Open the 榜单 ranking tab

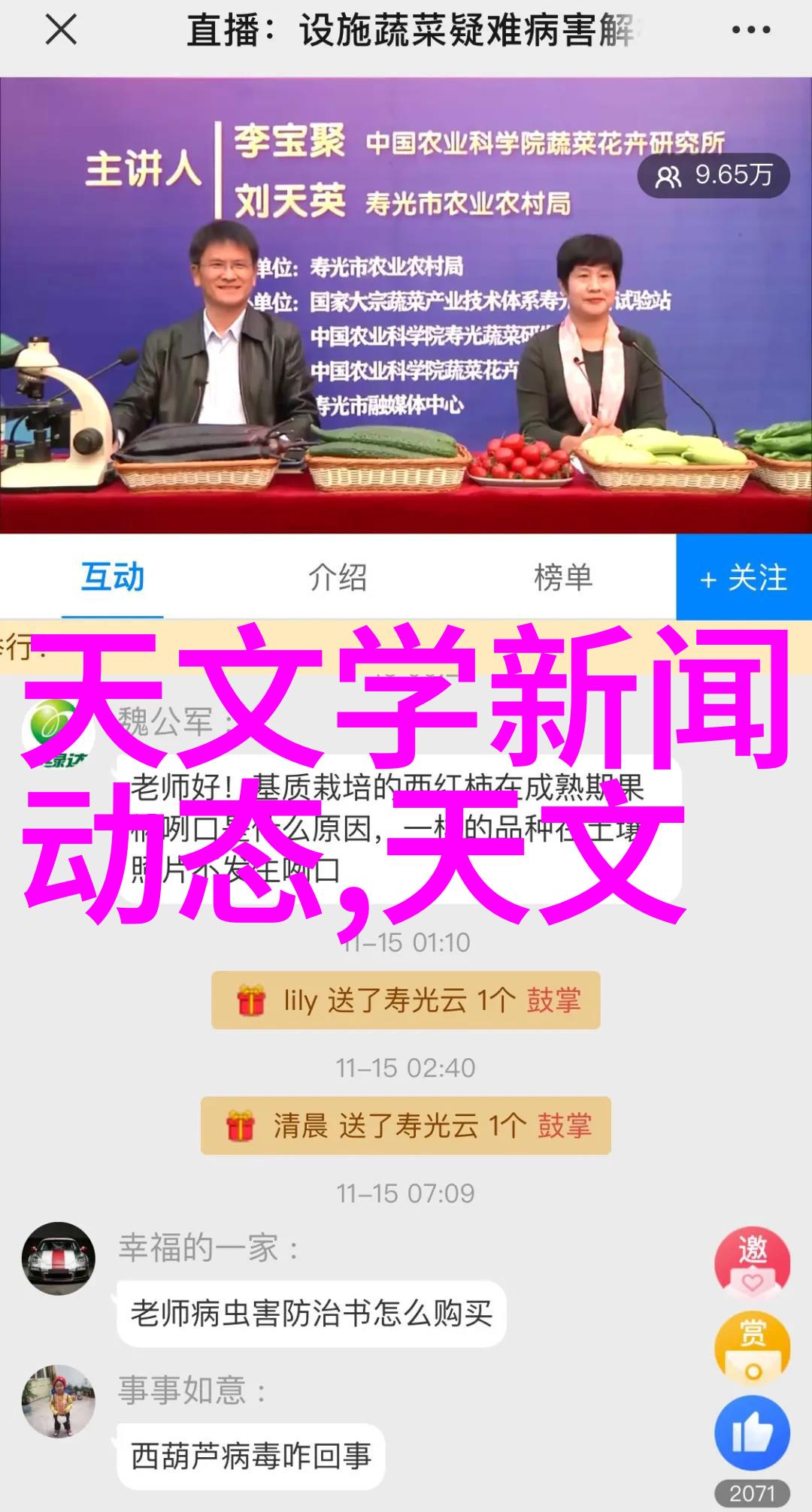[x=563, y=577]
